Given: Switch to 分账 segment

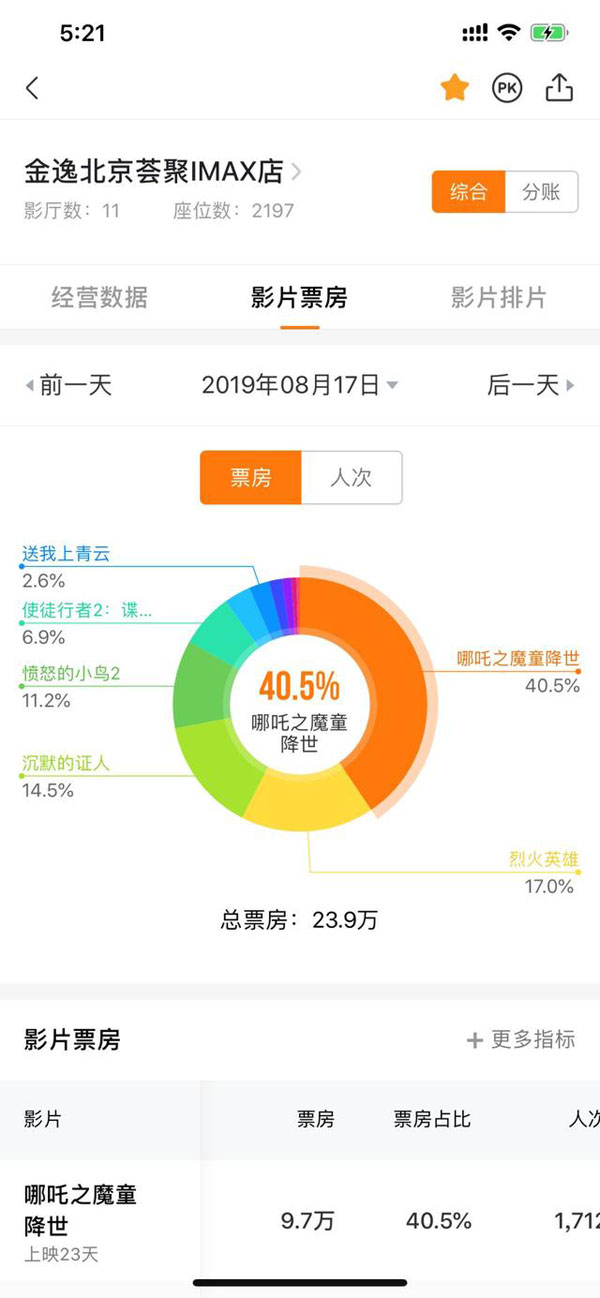Looking at the screenshot, I should (x=542, y=192).
